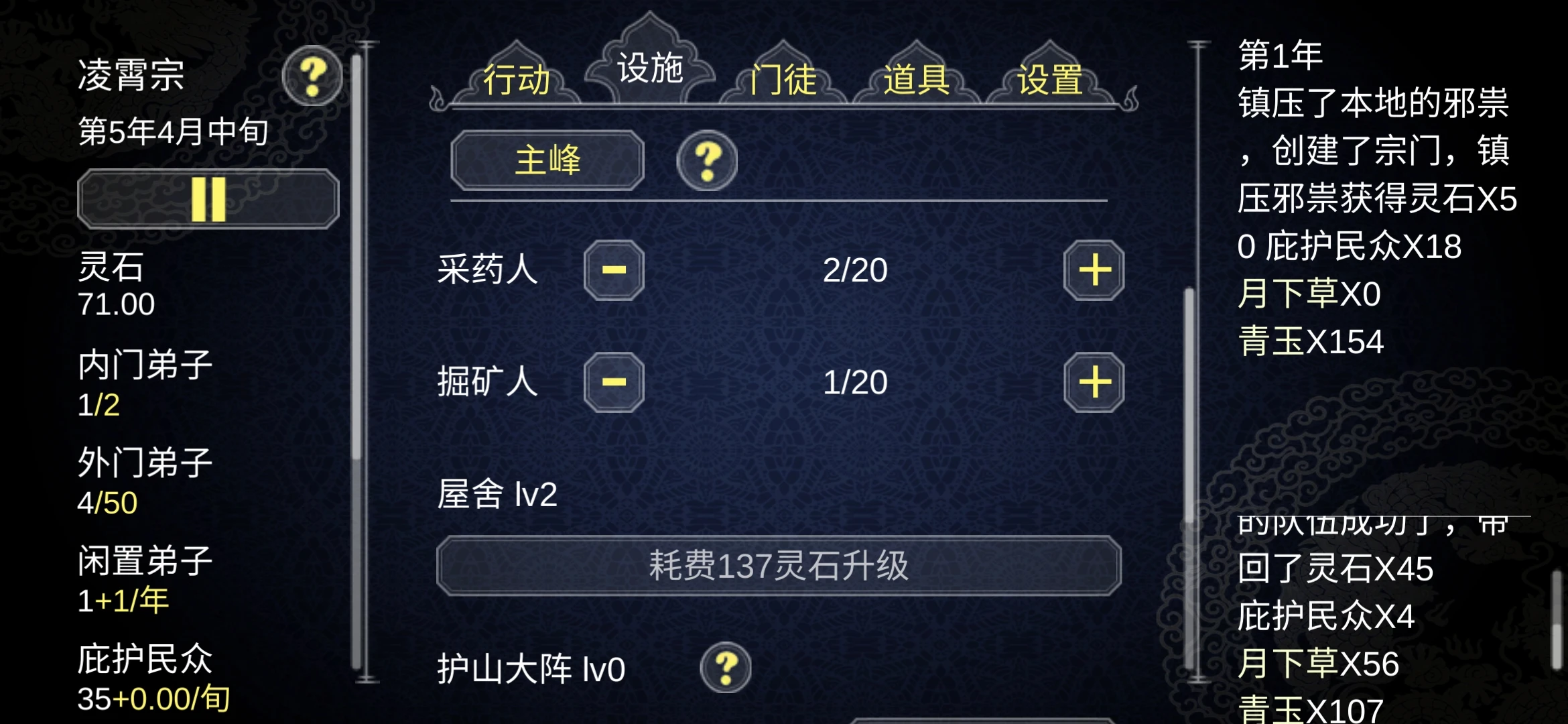Screen dimensions: 1568x724
Task: Switch to the 门徒 tab
Action: pyautogui.click(x=783, y=80)
